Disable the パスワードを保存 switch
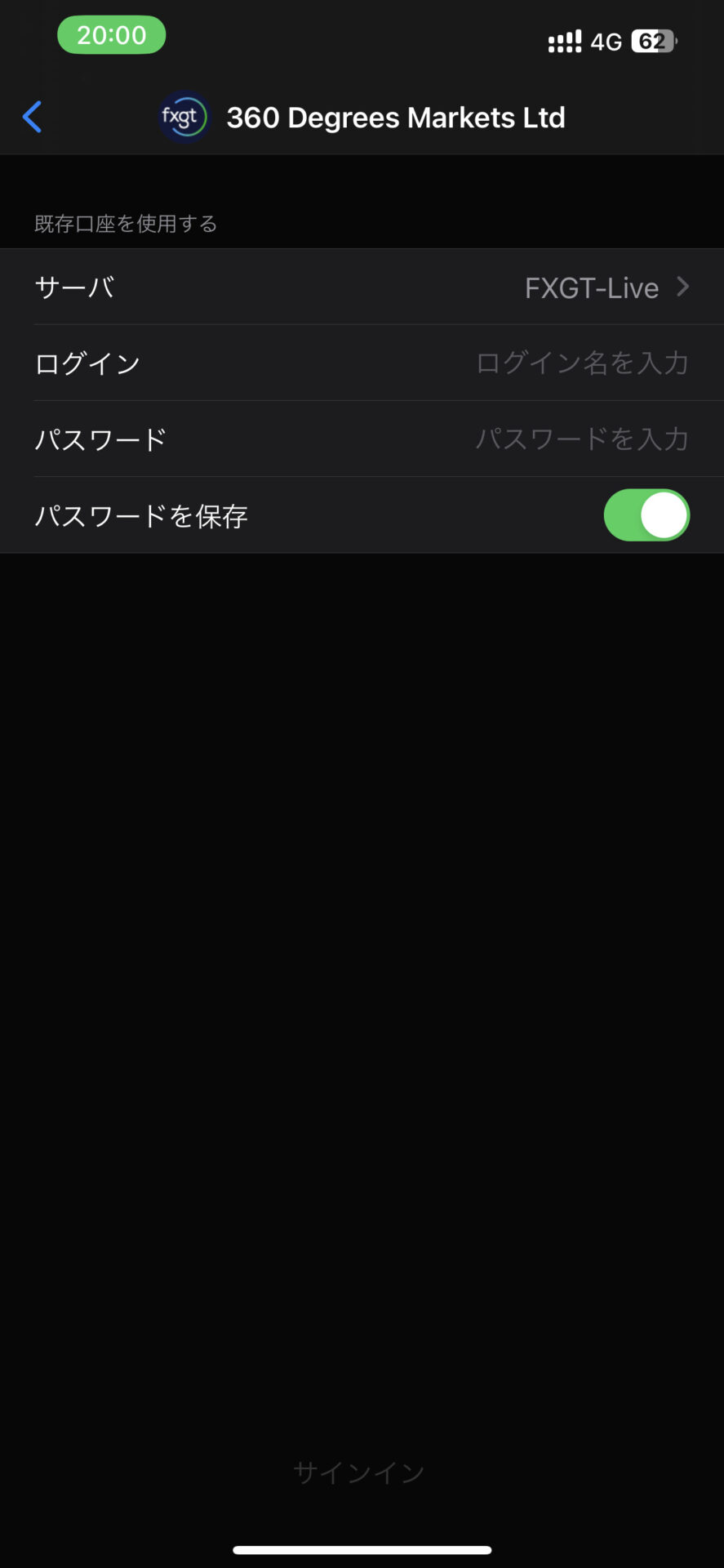The height and width of the screenshot is (1568, 724). point(646,515)
